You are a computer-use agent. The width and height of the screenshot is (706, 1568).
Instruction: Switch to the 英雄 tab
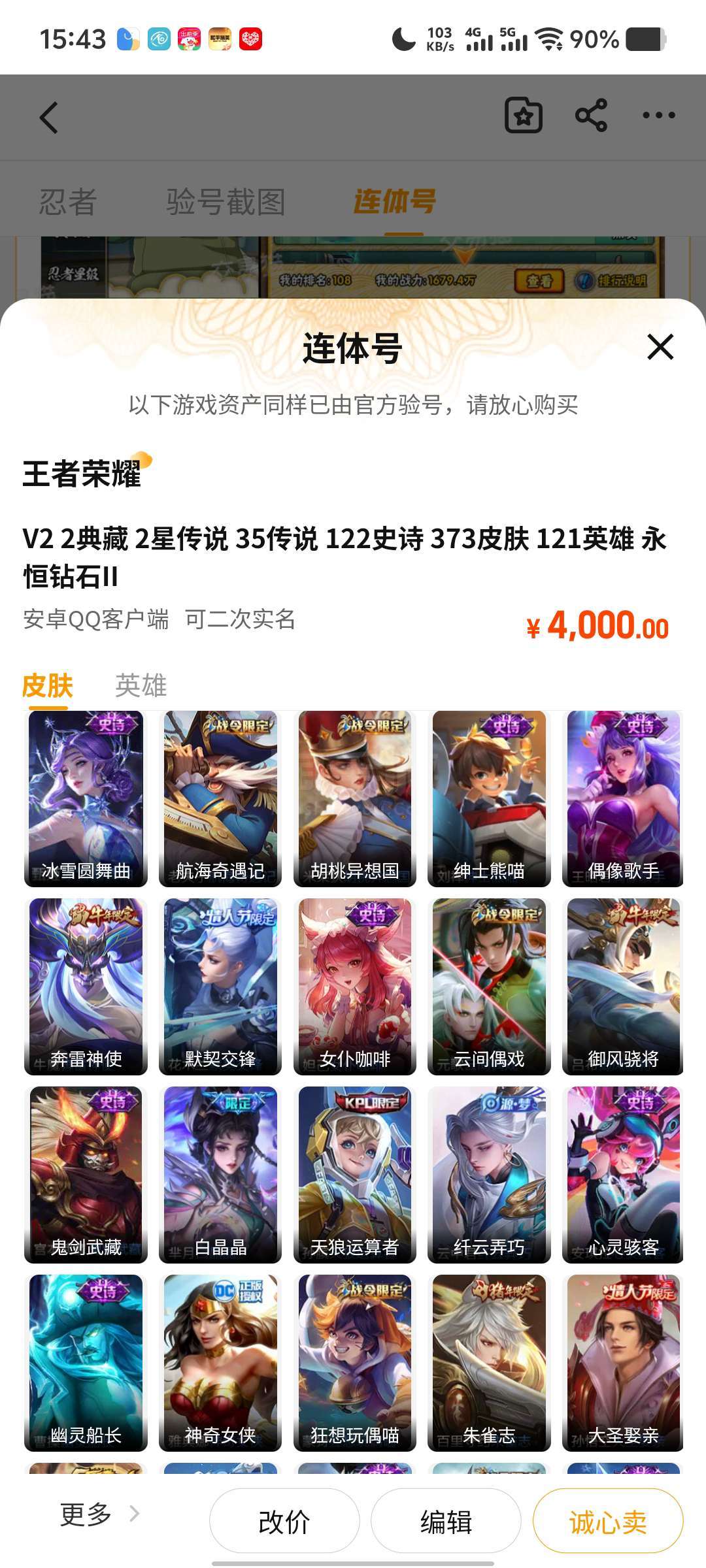point(141,685)
